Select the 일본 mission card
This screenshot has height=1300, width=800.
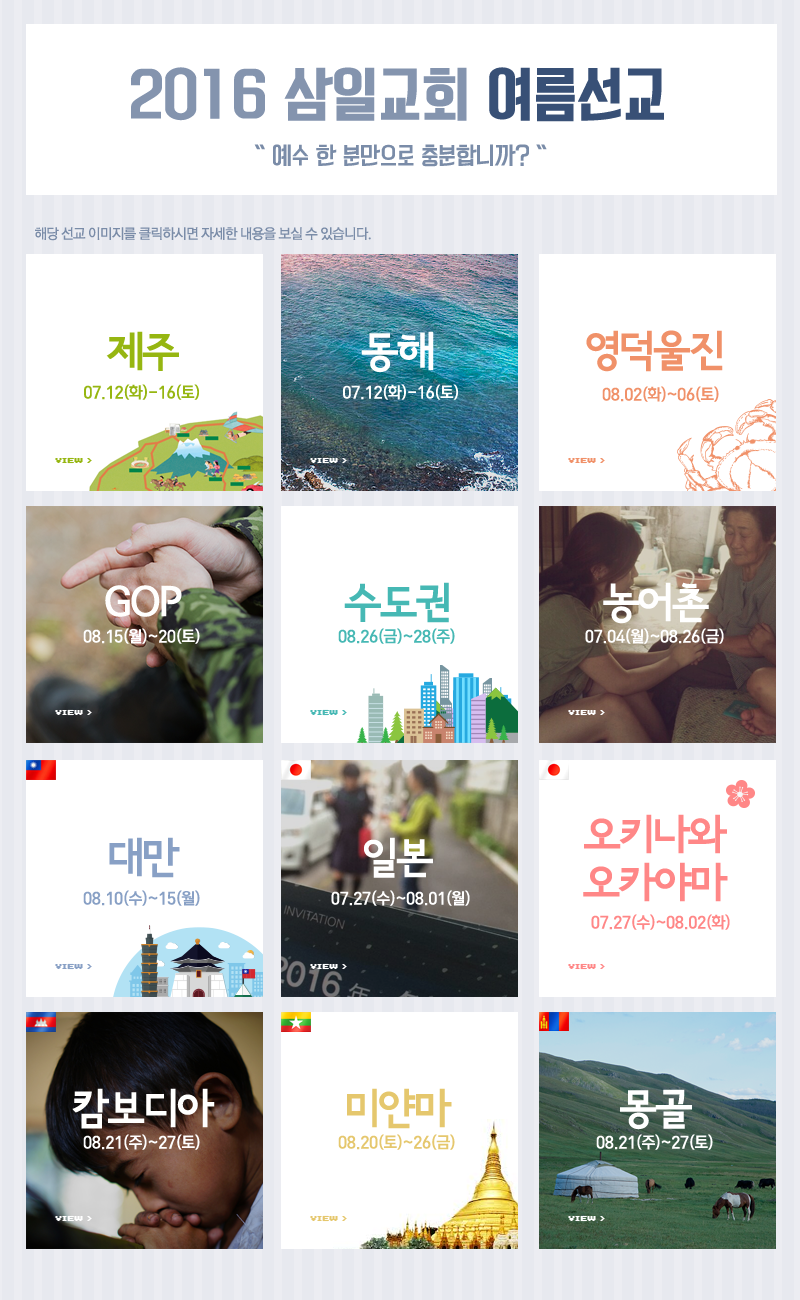click(399, 878)
